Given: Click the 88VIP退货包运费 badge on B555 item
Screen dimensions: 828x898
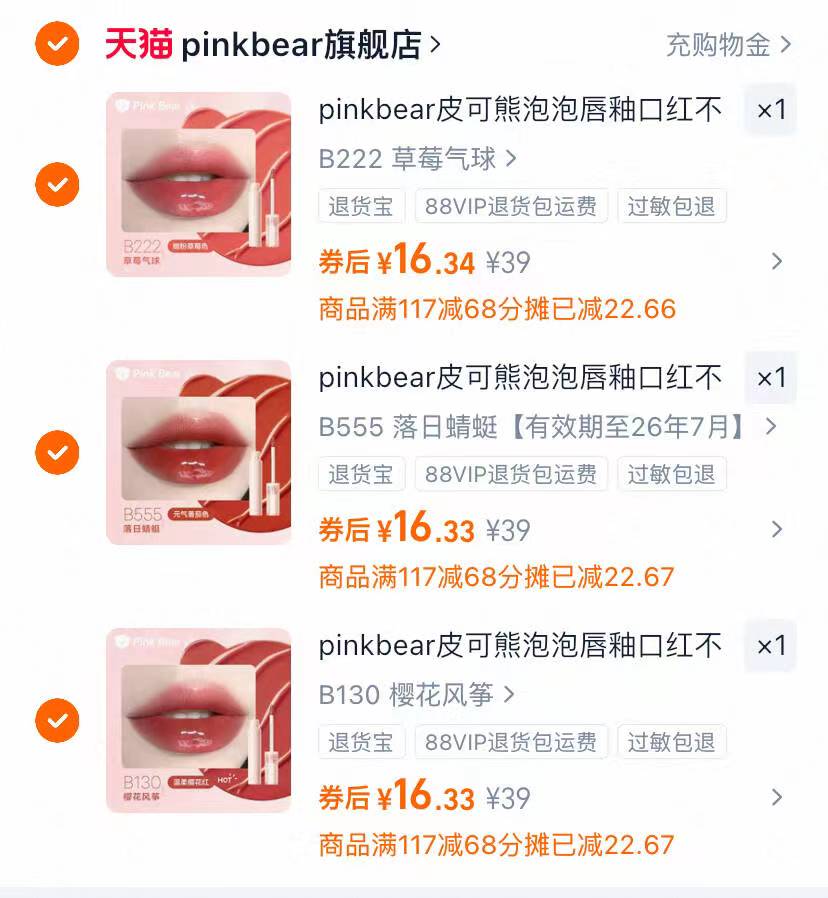Looking at the screenshot, I should [511, 474].
